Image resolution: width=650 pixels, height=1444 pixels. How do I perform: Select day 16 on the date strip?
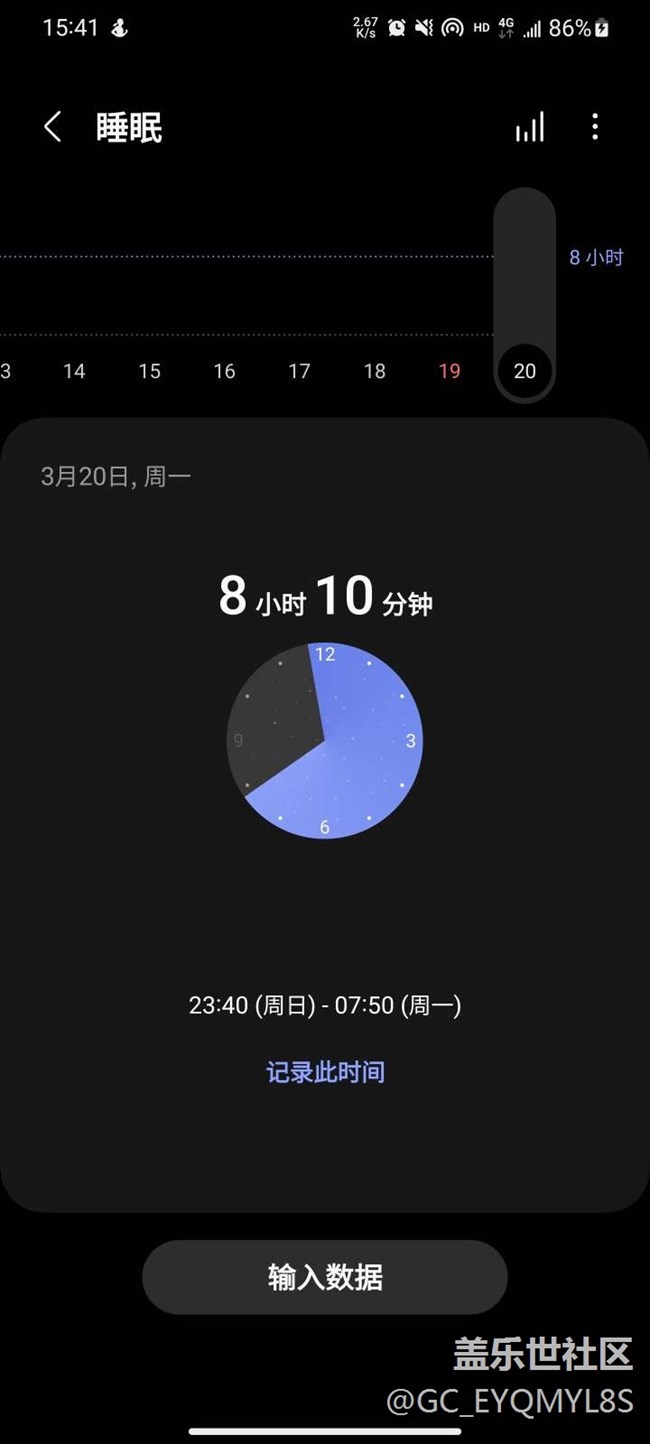[224, 371]
